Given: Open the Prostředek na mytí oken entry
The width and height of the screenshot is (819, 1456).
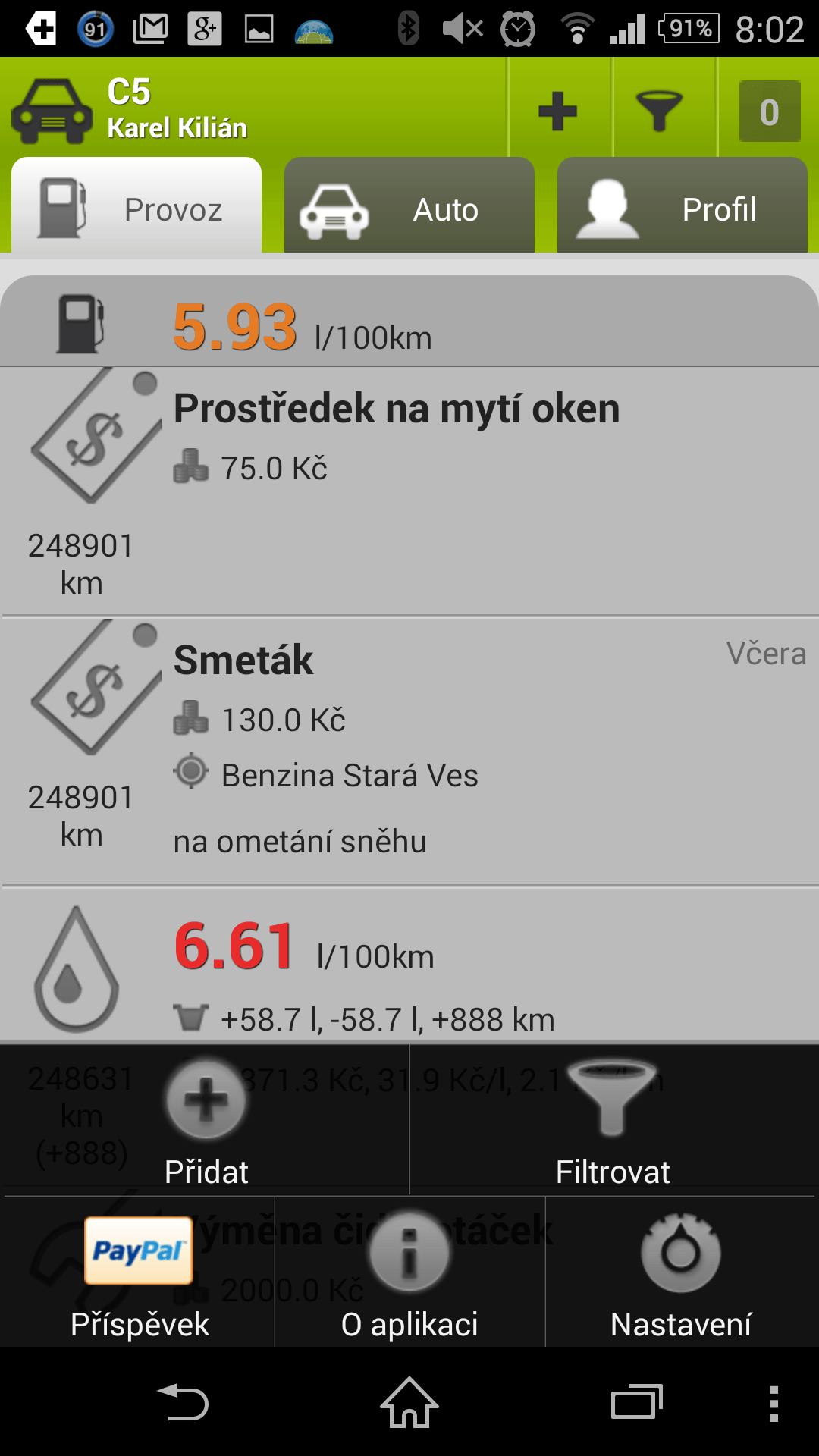Looking at the screenshot, I should click(x=409, y=491).
